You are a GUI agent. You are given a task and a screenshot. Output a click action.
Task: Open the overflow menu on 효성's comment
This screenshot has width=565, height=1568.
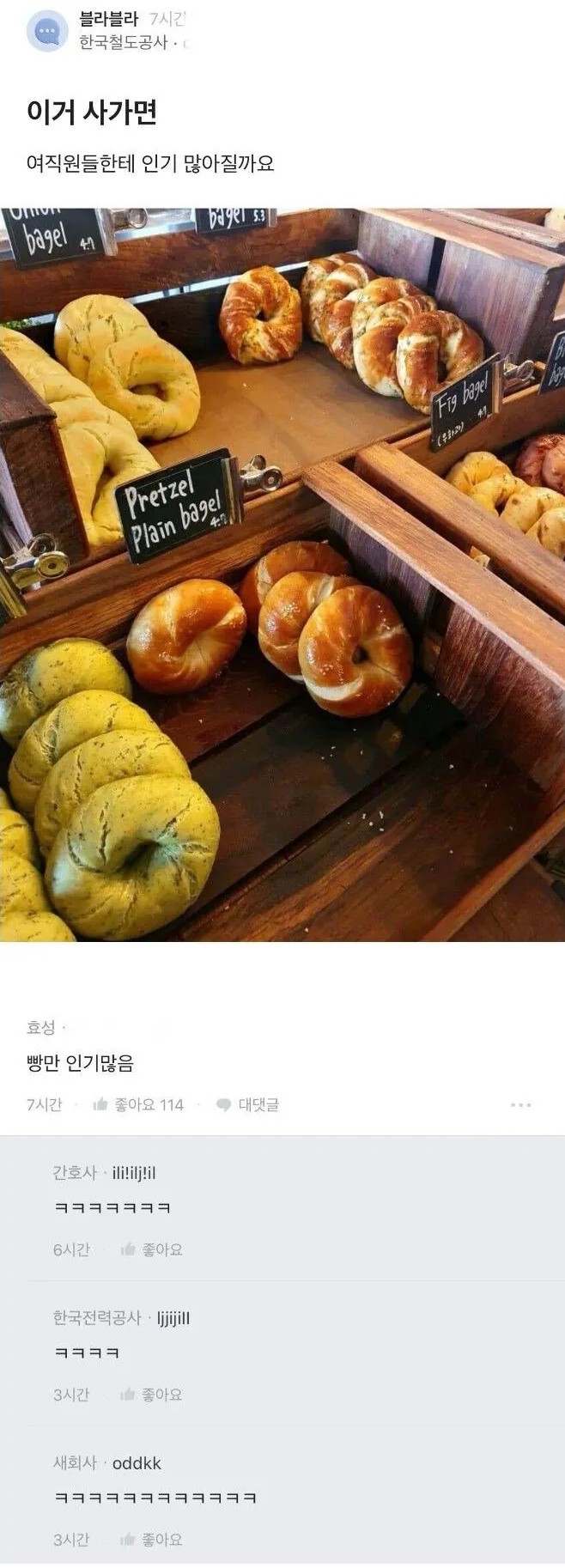coord(520,1104)
